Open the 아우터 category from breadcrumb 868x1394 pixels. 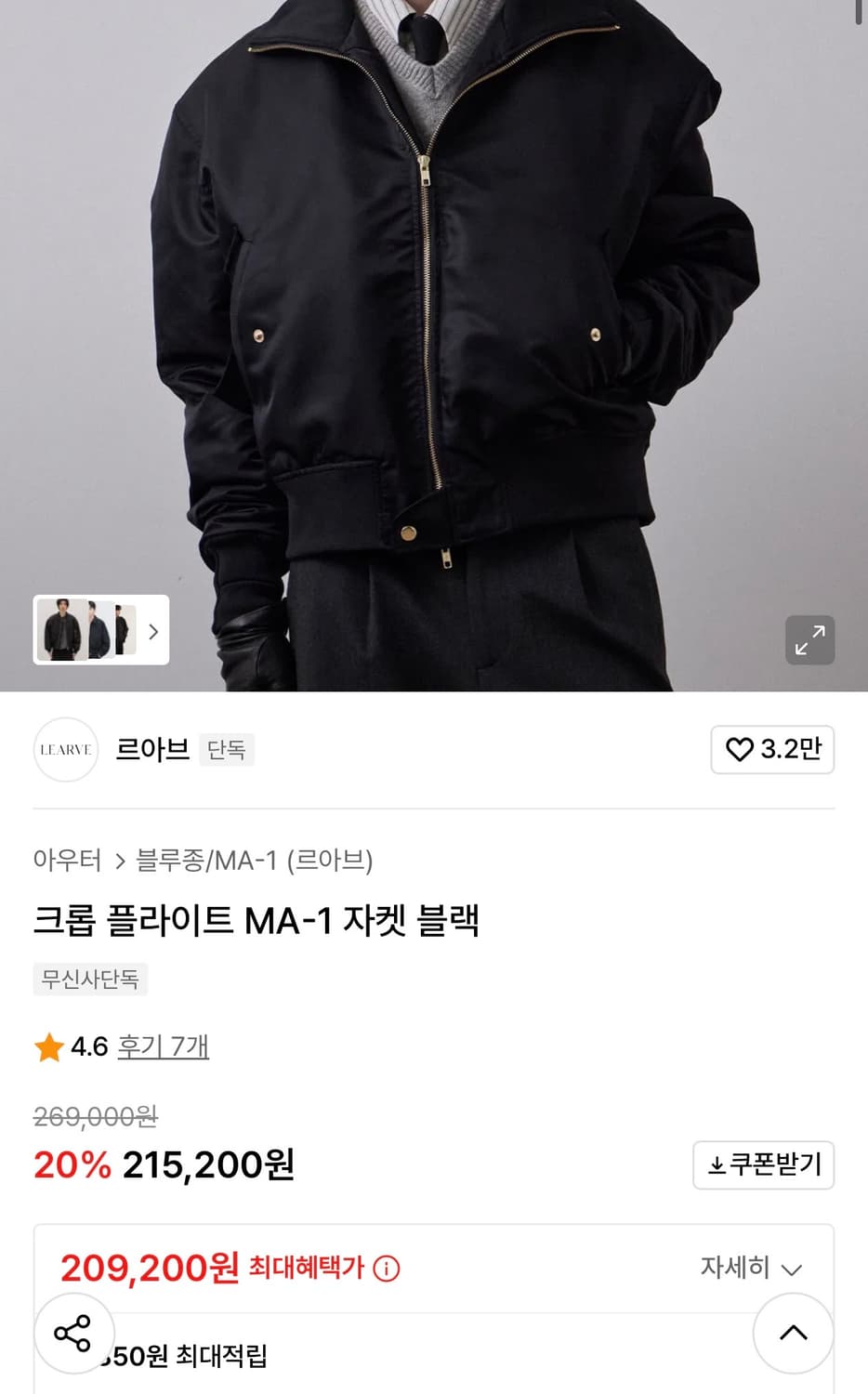click(x=67, y=861)
